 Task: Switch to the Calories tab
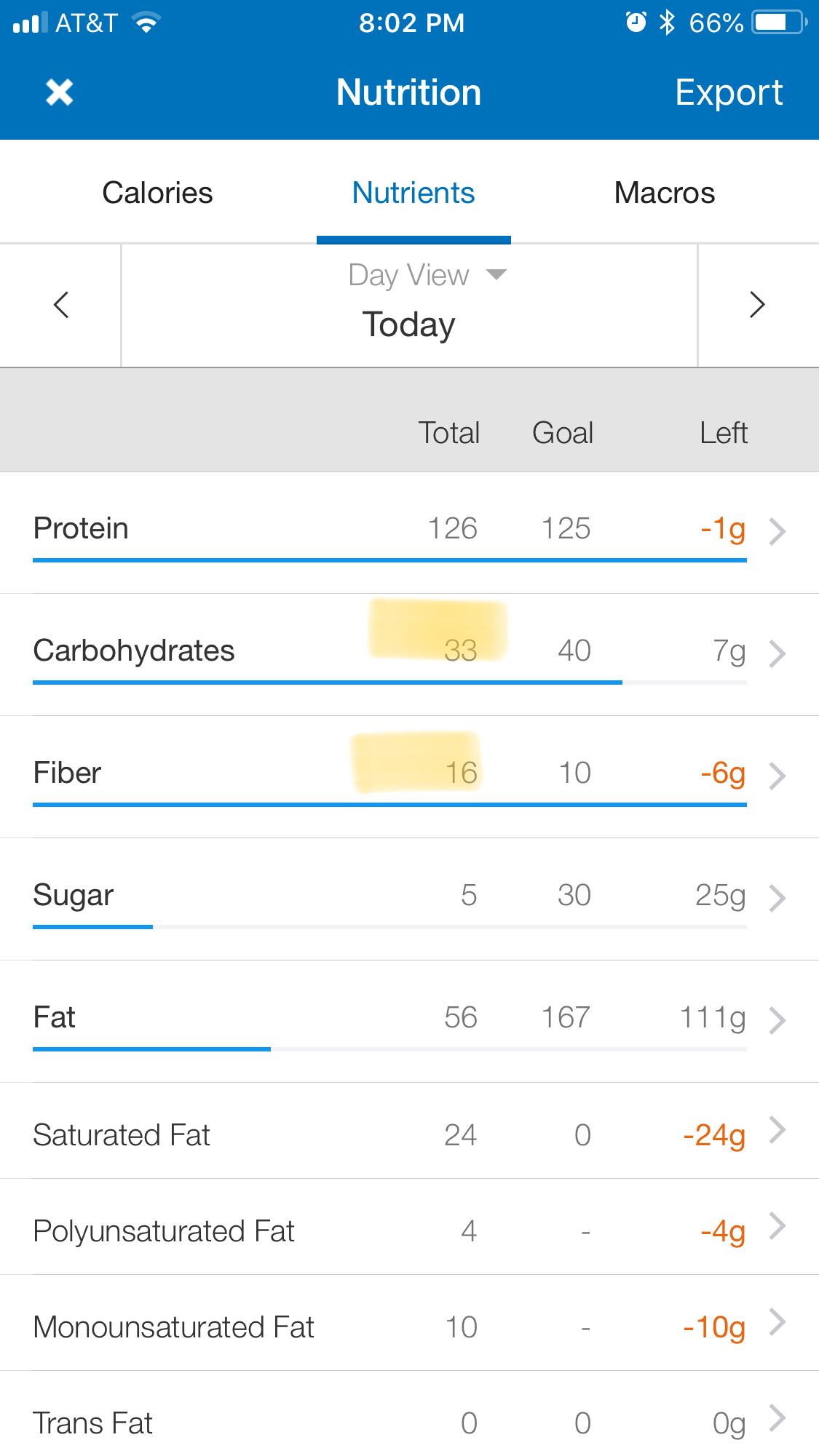pos(157,193)
